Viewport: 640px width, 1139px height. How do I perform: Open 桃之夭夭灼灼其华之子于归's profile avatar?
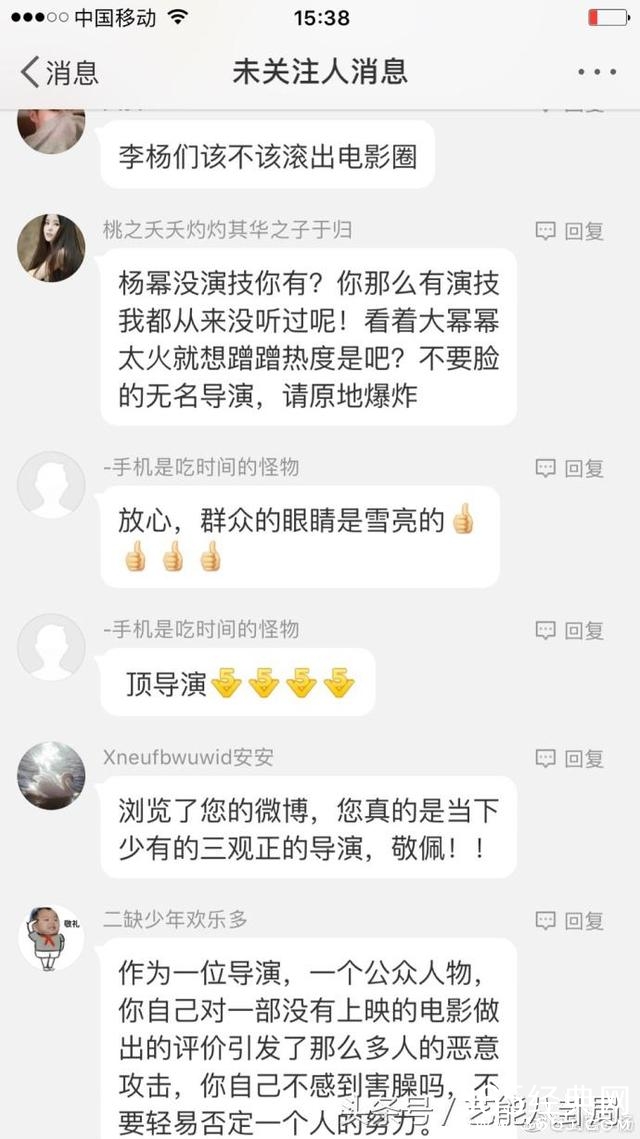(51, 247)
